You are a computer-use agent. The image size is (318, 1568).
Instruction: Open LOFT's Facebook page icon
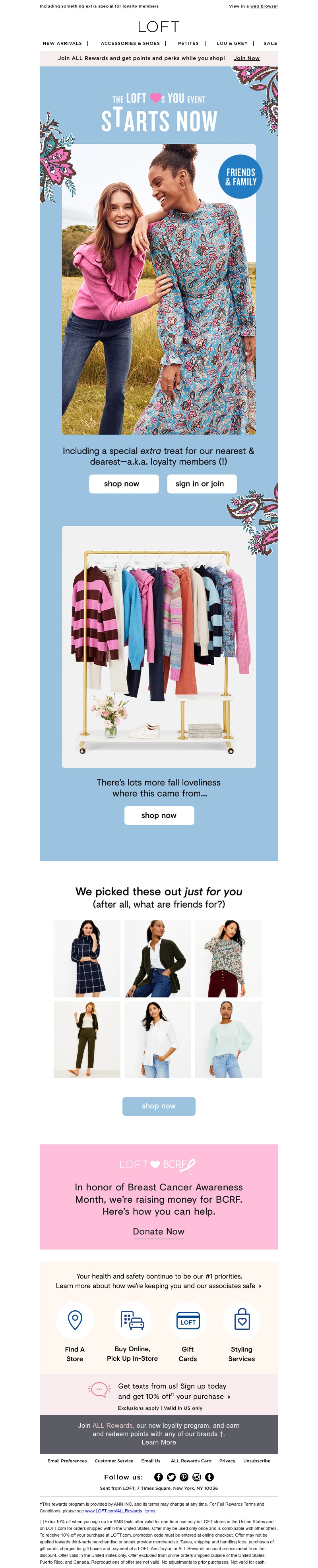[158, 1477]
